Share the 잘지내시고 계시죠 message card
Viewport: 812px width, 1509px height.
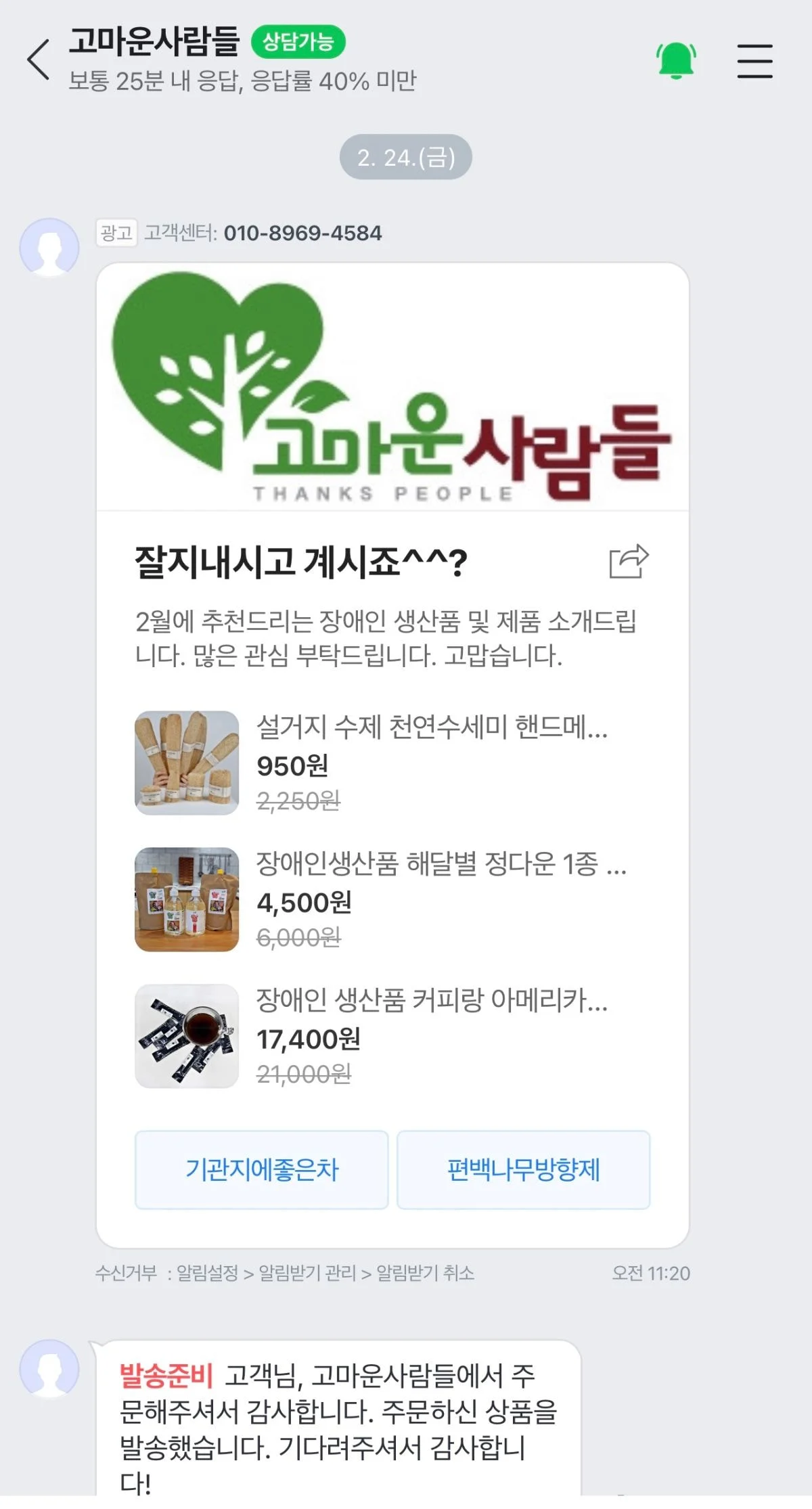point(629,561)
